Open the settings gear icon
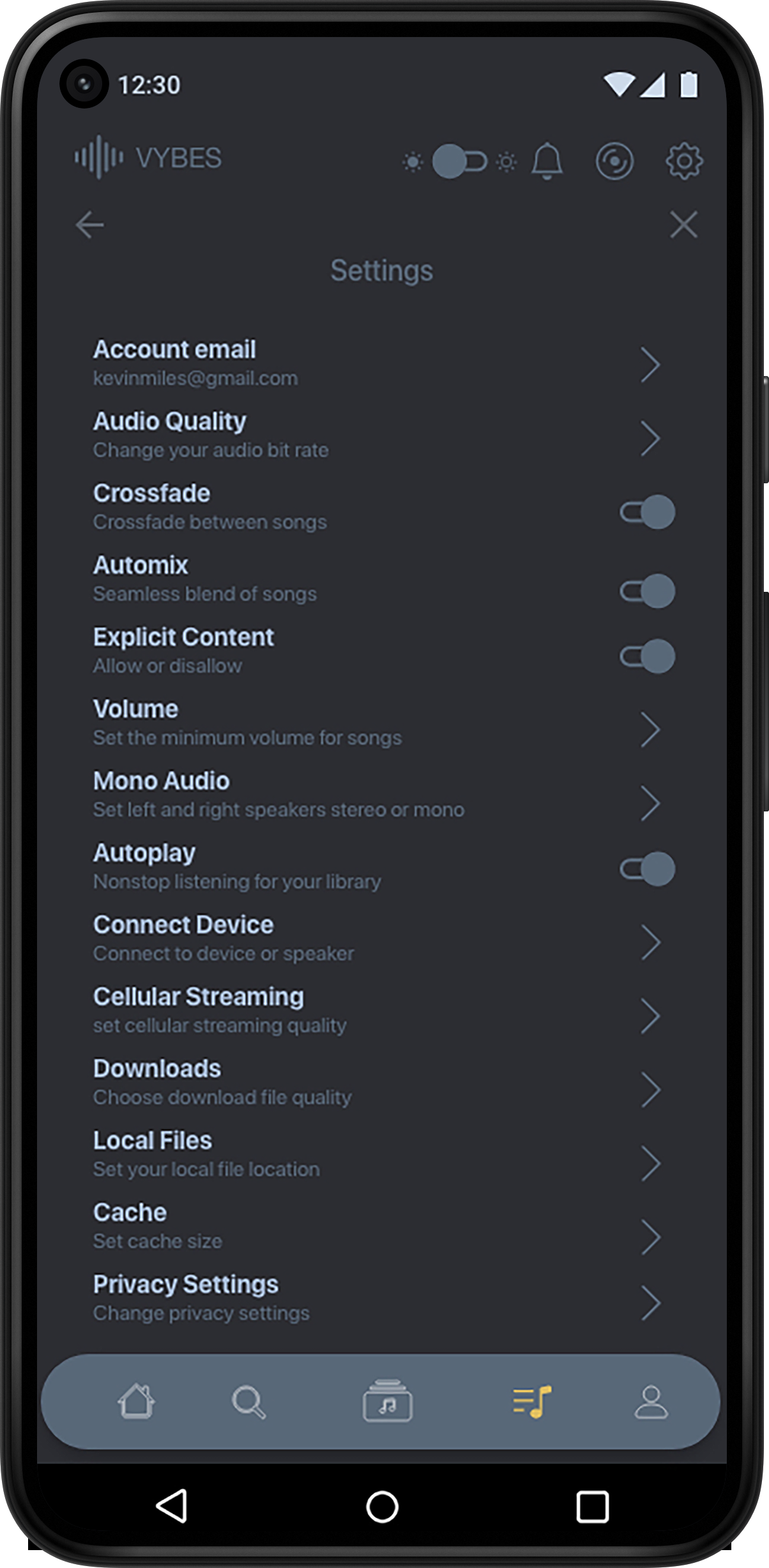 pos(684,161)
